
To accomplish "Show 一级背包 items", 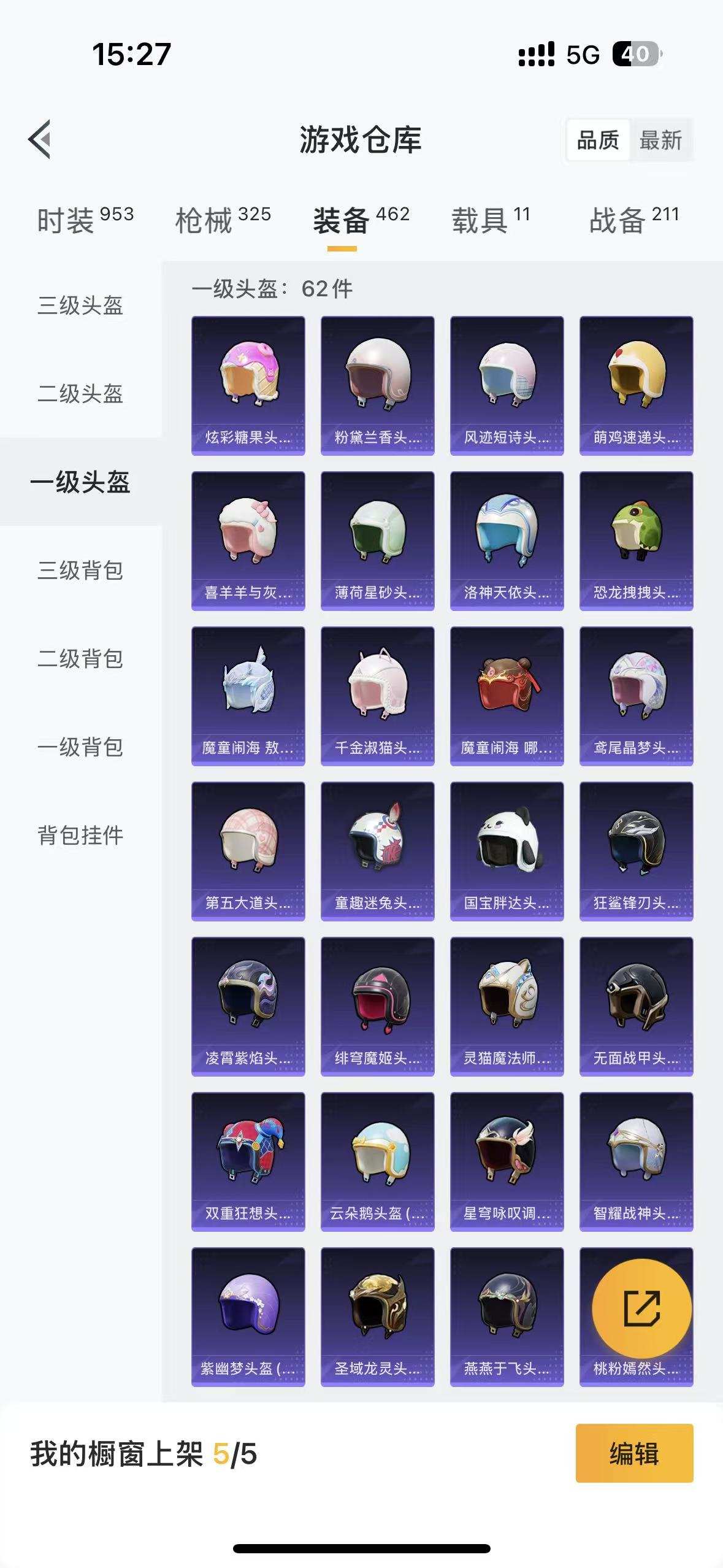I will pyautogui.click(x=80, y=747).
